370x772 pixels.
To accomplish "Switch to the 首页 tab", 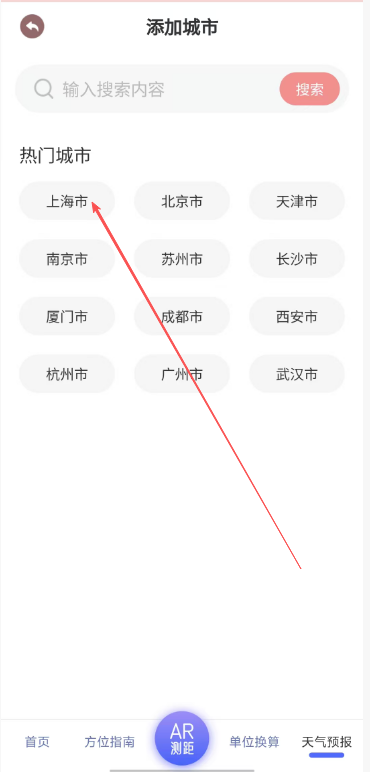I will click(x=37, y=741).
